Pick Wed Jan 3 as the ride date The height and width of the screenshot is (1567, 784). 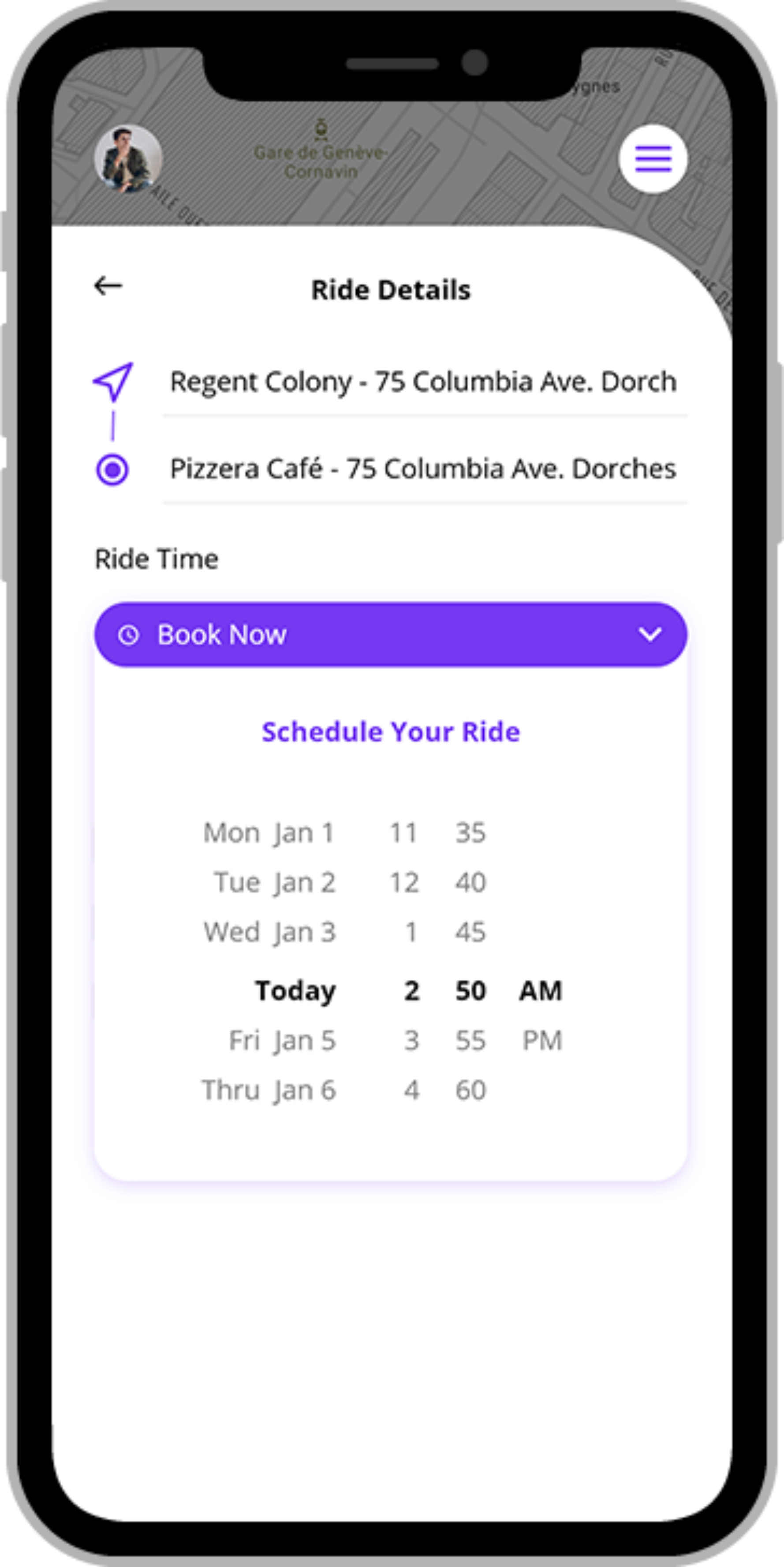click(269, 932)
